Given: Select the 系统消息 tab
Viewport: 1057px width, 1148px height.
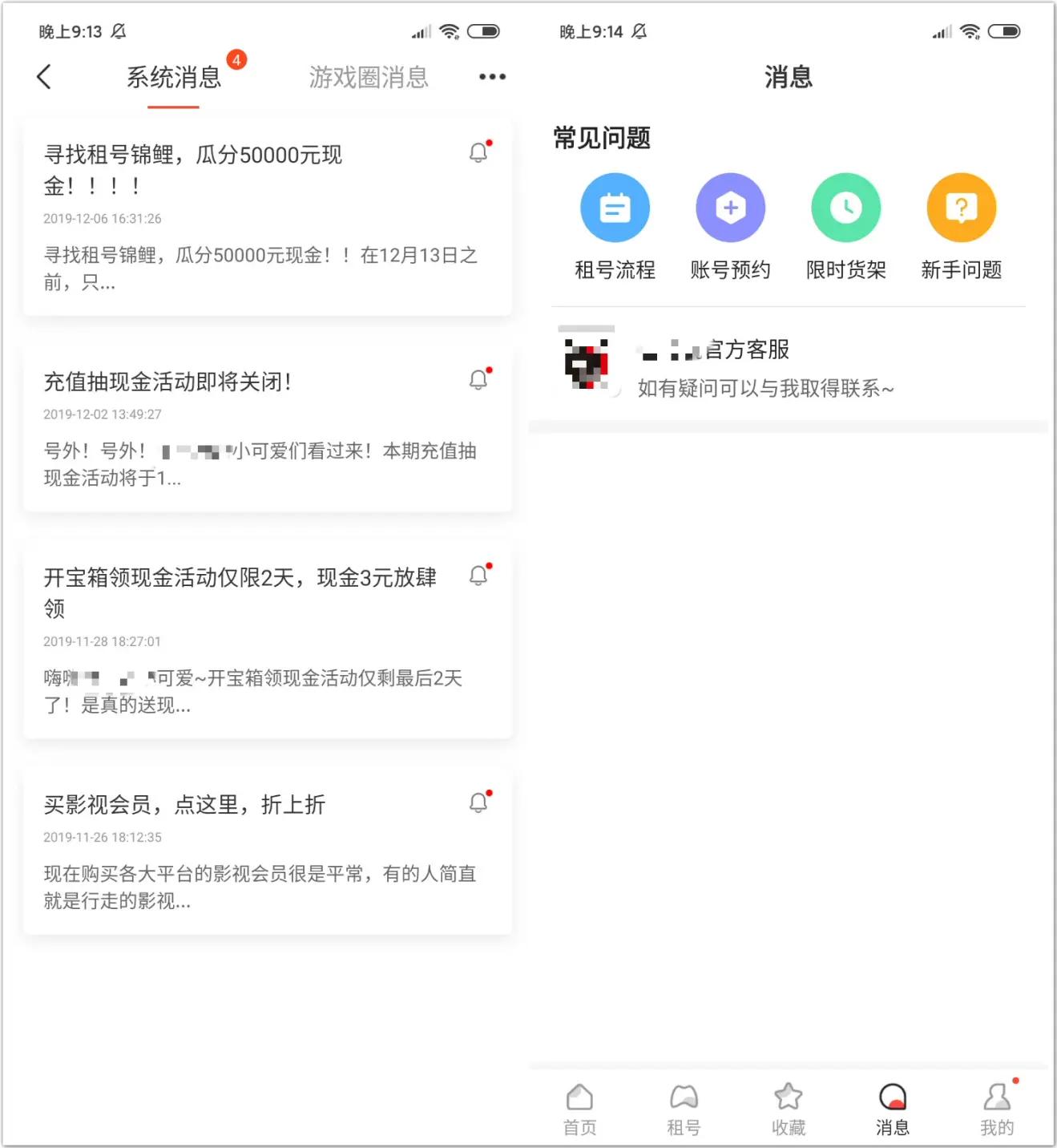Looking at the screenshot, I should pyautogui.click(x=173, y=76).
